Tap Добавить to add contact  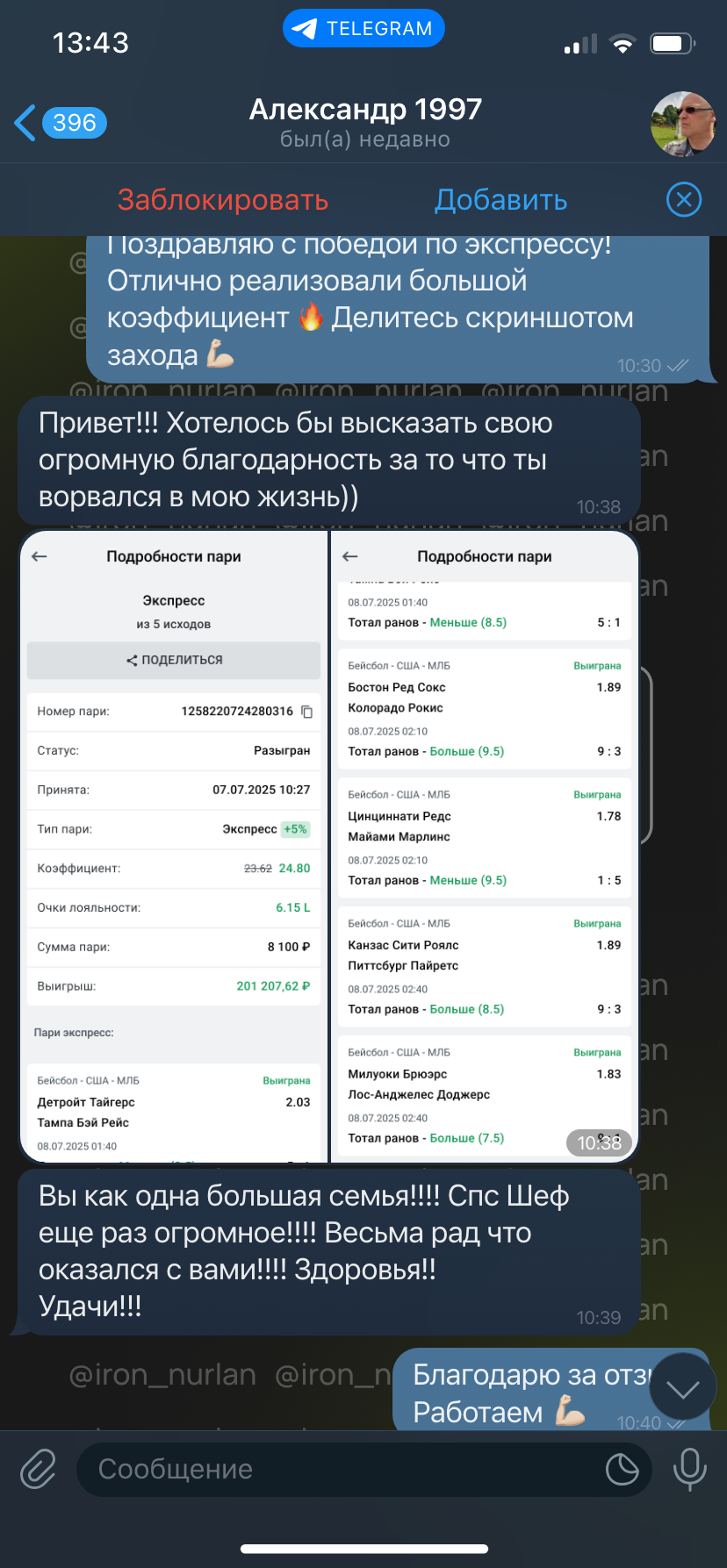[x=501, y=200]
